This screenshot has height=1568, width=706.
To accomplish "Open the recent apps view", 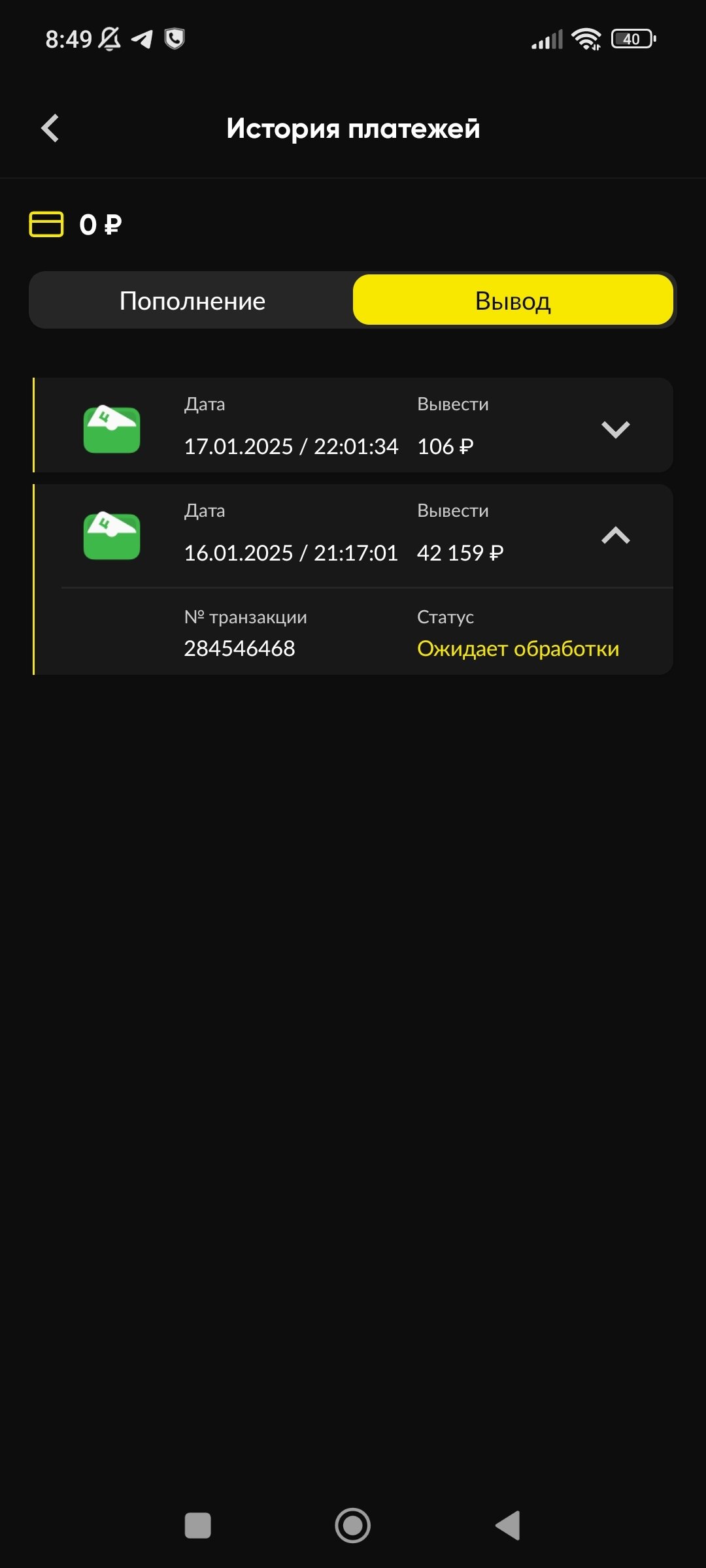I will [197, 1526].
